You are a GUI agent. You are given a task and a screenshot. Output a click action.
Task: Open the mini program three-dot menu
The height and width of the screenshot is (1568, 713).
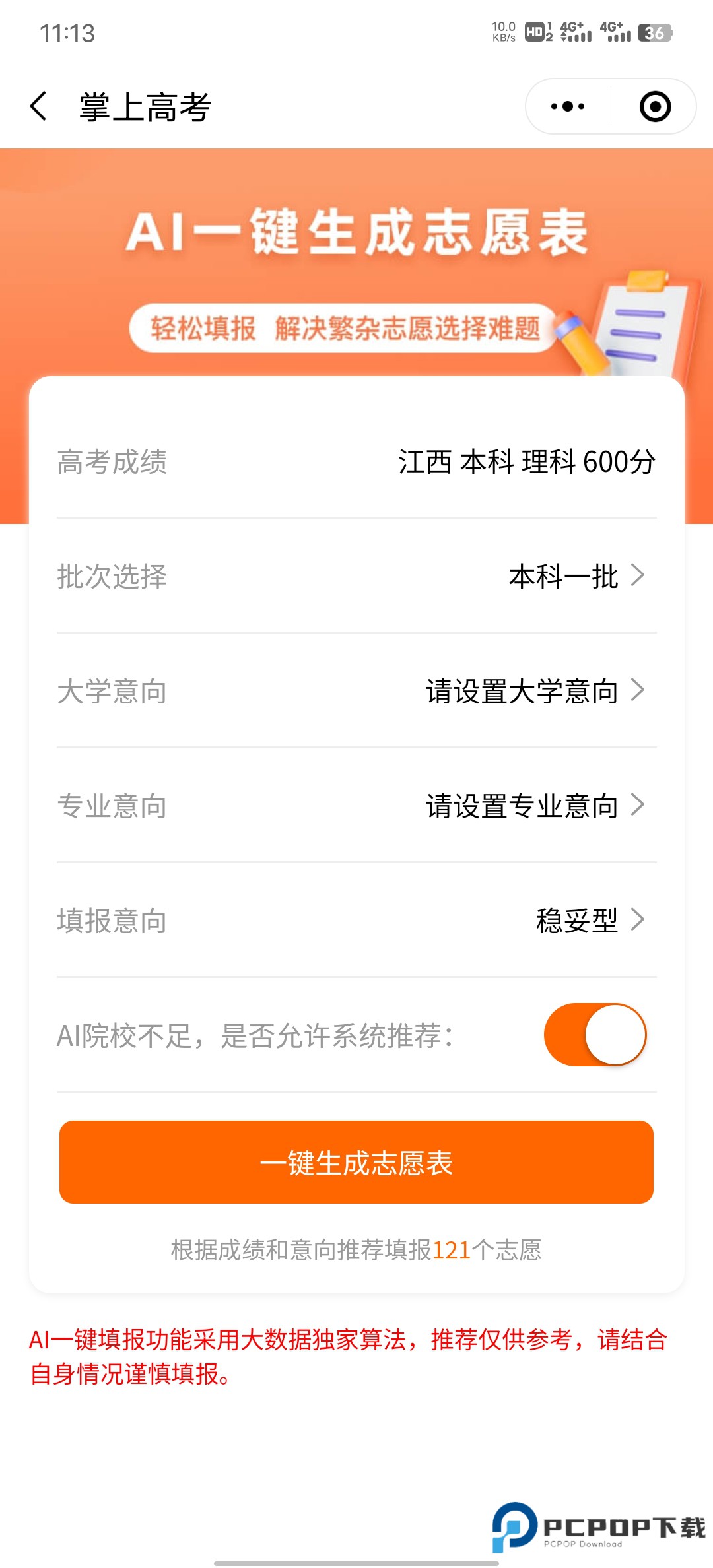(566, 106)
